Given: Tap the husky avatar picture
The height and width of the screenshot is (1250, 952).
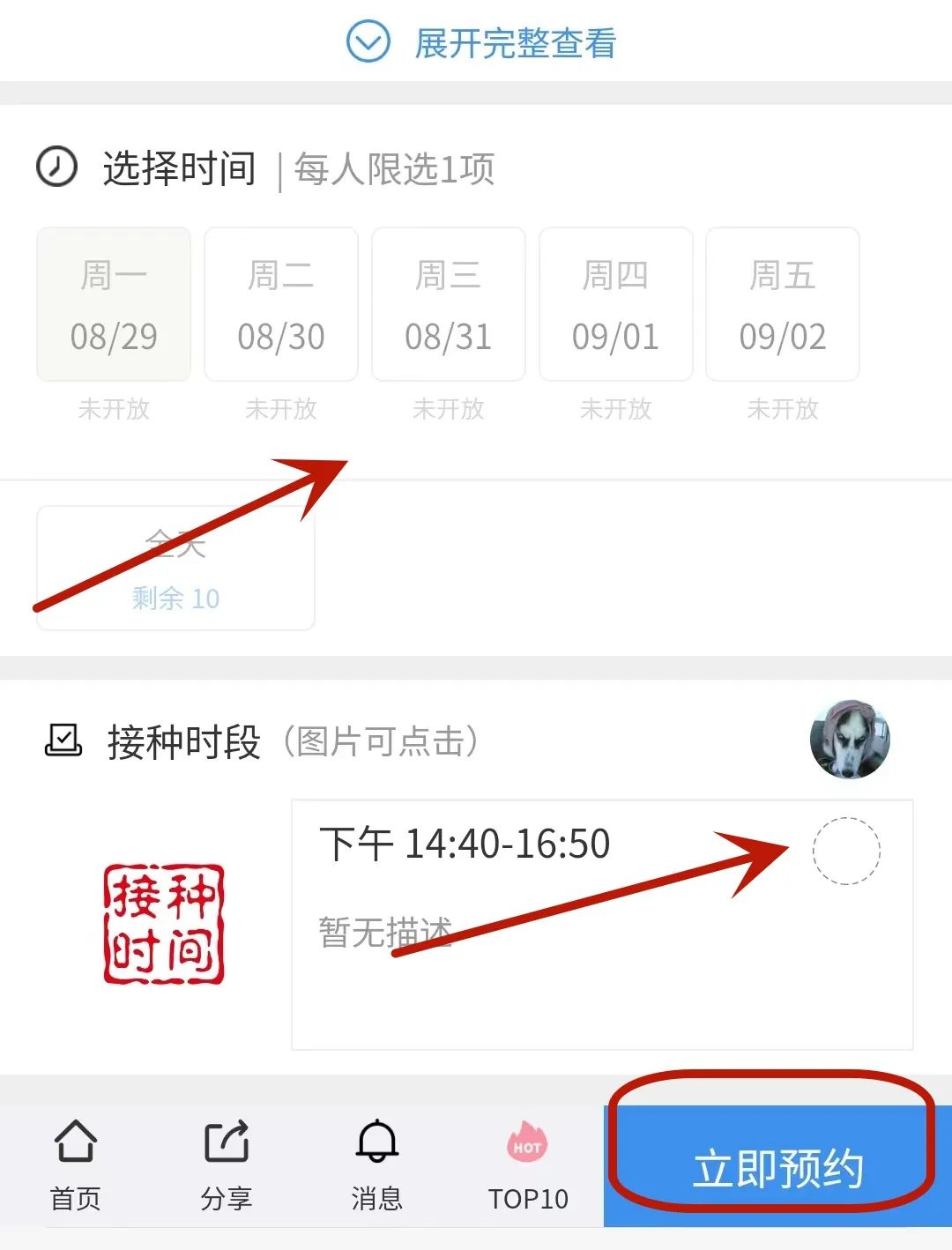Looking at the screenshot, I should tap(850, 739).
